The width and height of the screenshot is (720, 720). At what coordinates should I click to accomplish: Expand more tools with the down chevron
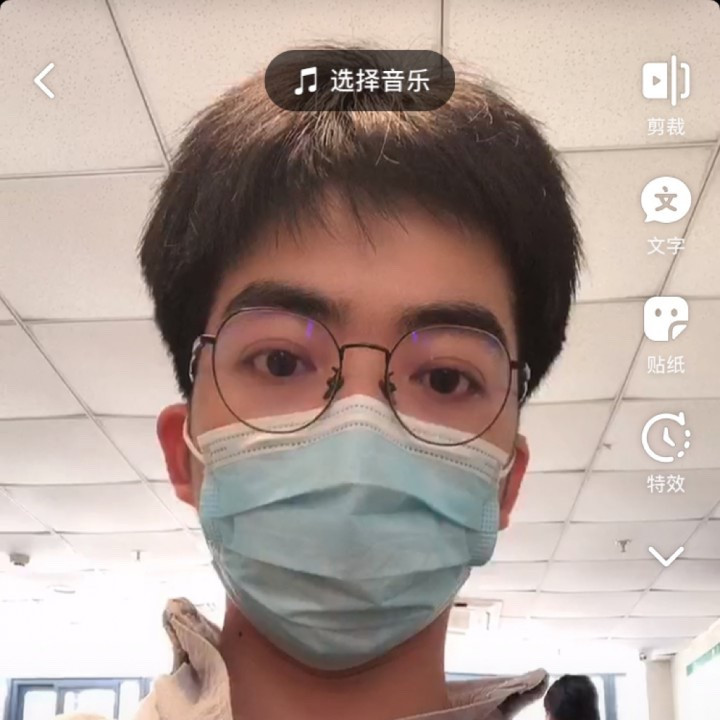click(665, 556)
